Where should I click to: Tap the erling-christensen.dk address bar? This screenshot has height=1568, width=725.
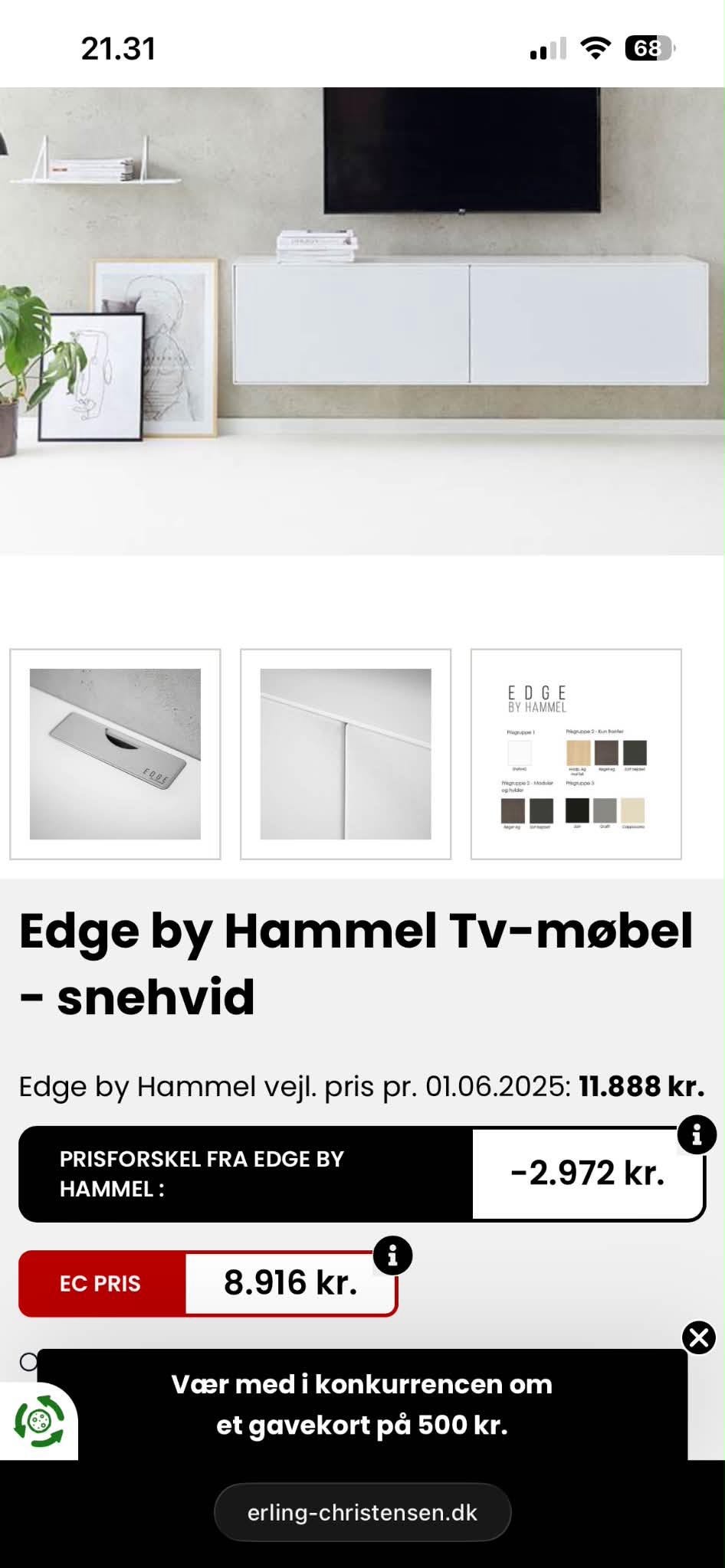[362, 1512]
